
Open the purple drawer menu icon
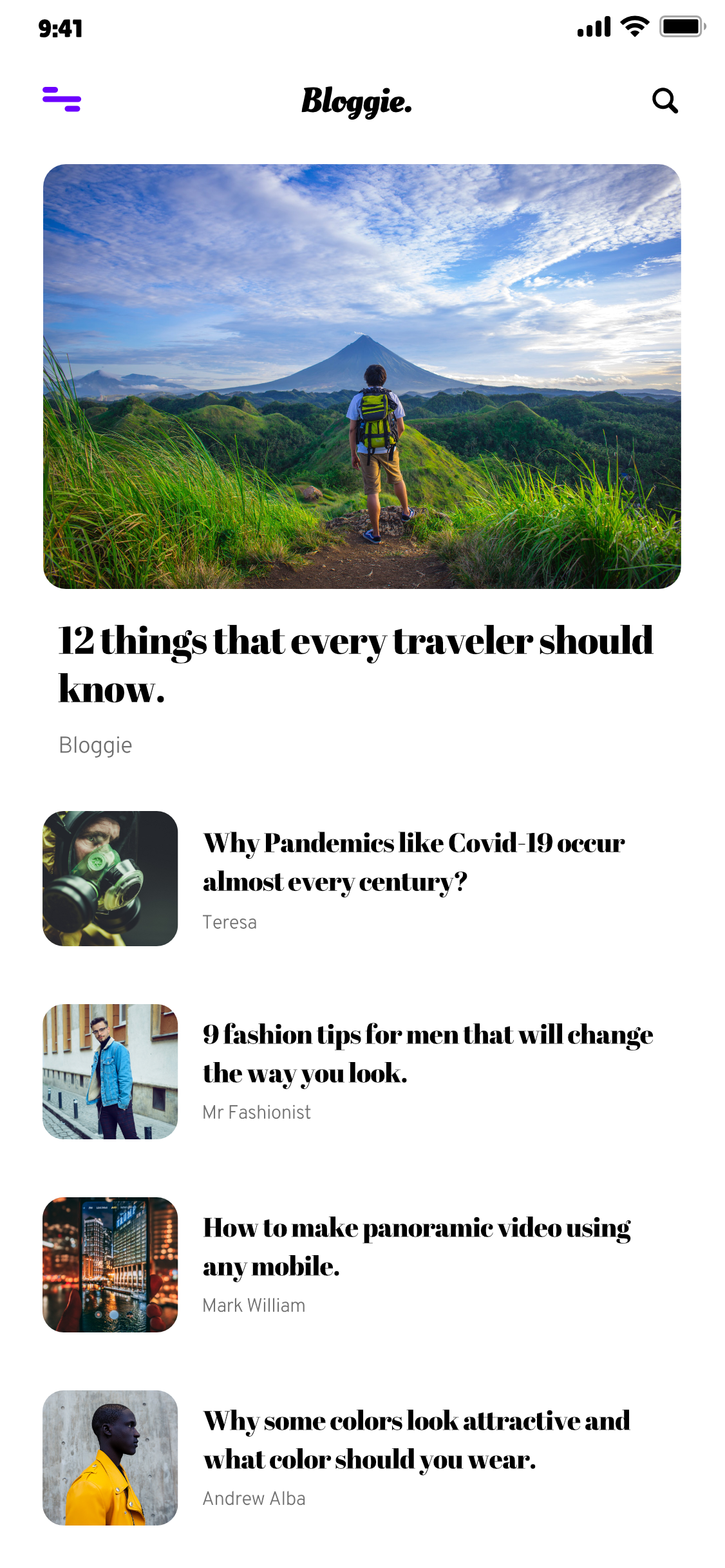62,100
